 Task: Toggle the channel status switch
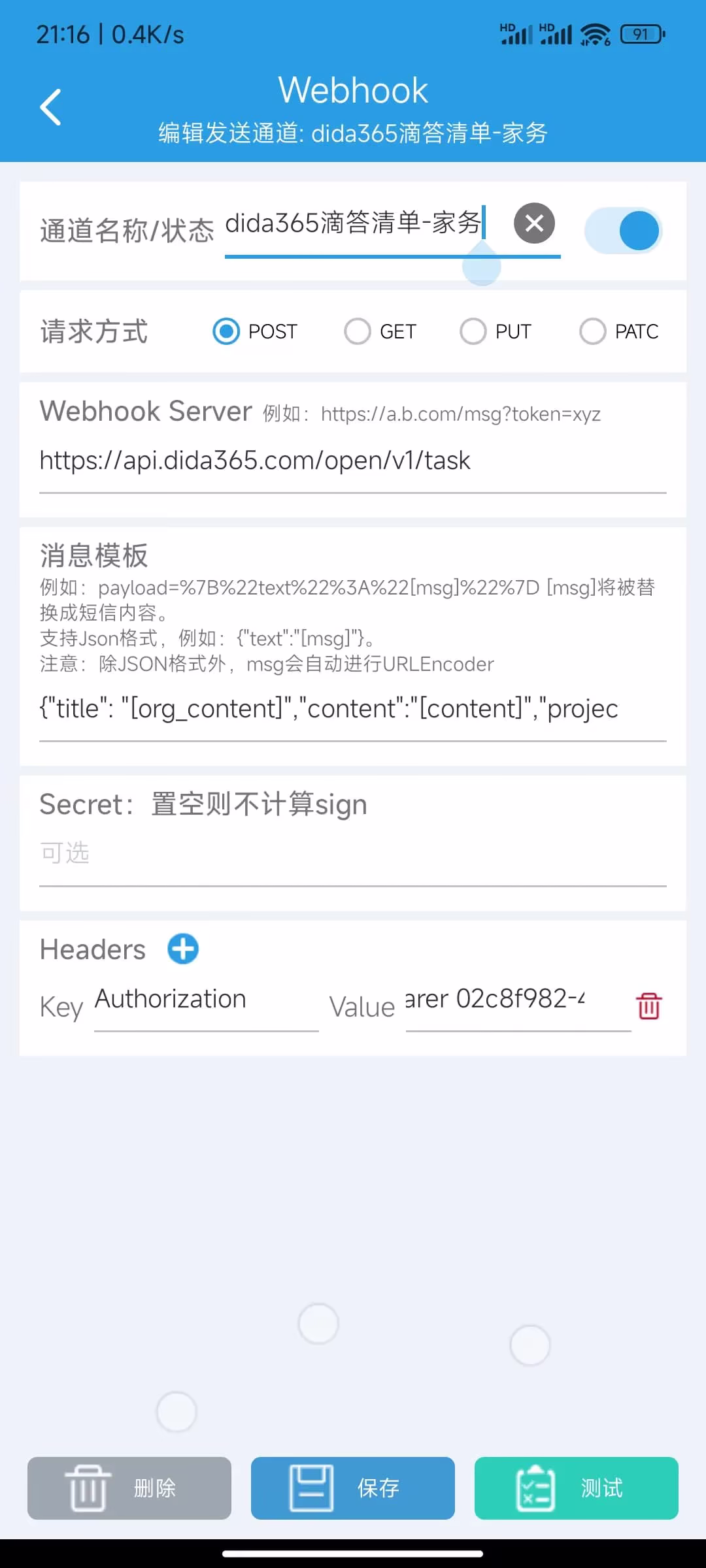623,231
